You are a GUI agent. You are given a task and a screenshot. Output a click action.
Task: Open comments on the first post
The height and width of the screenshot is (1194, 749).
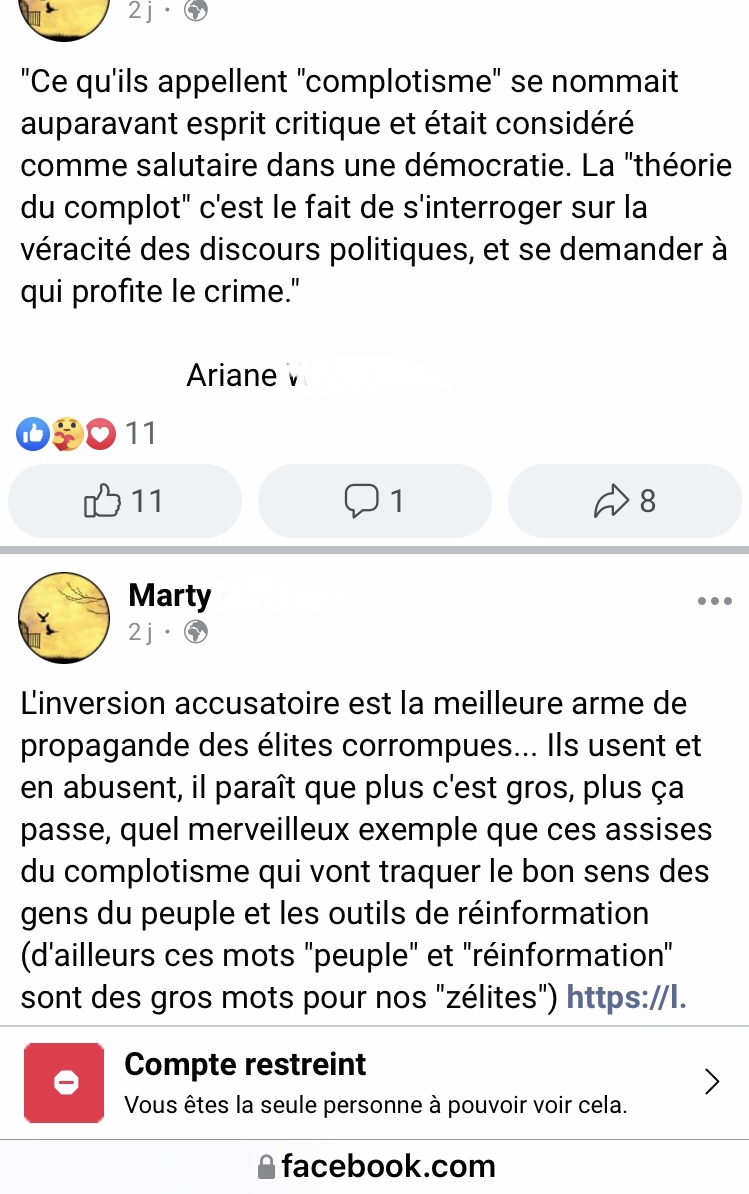(x=375, y=500)
